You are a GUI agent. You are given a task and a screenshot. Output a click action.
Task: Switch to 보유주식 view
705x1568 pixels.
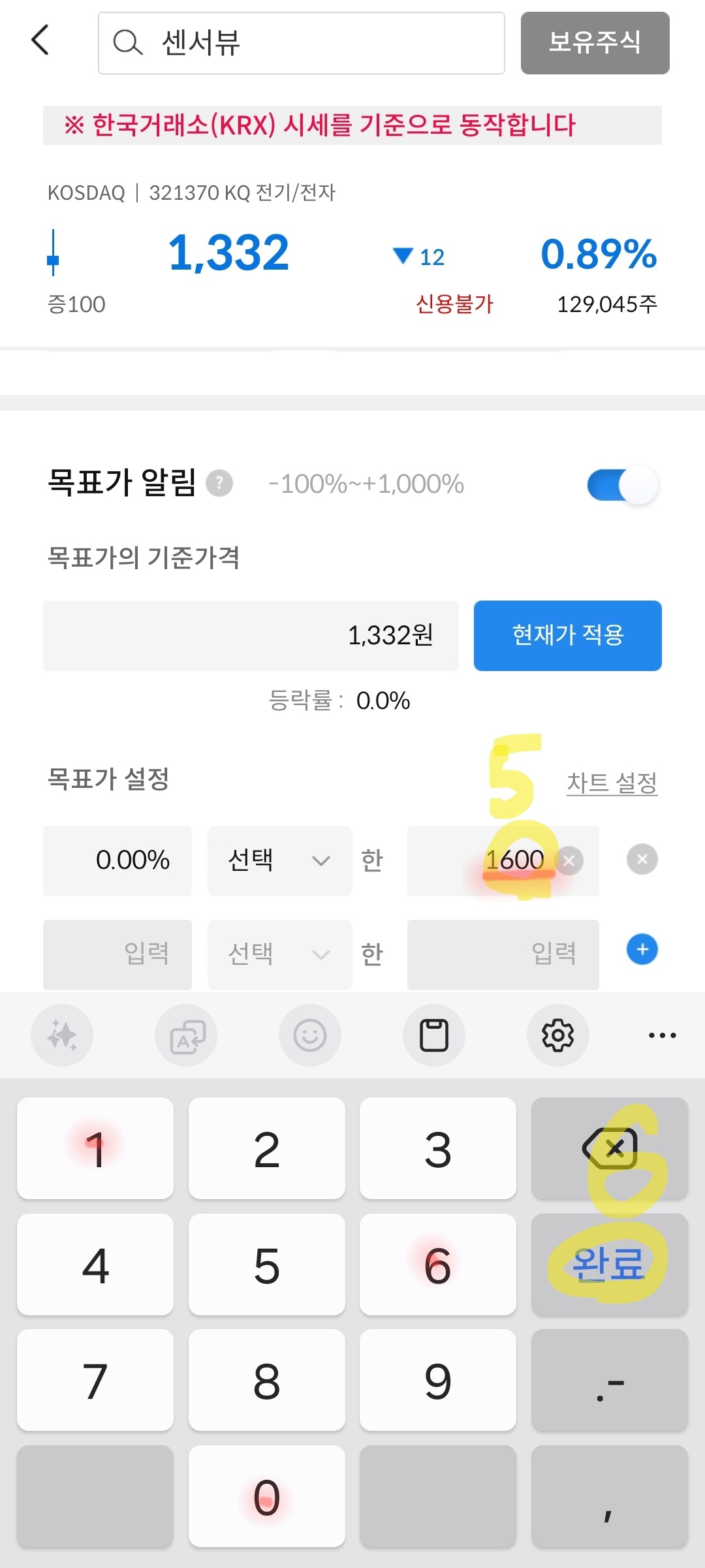point(594,42)
